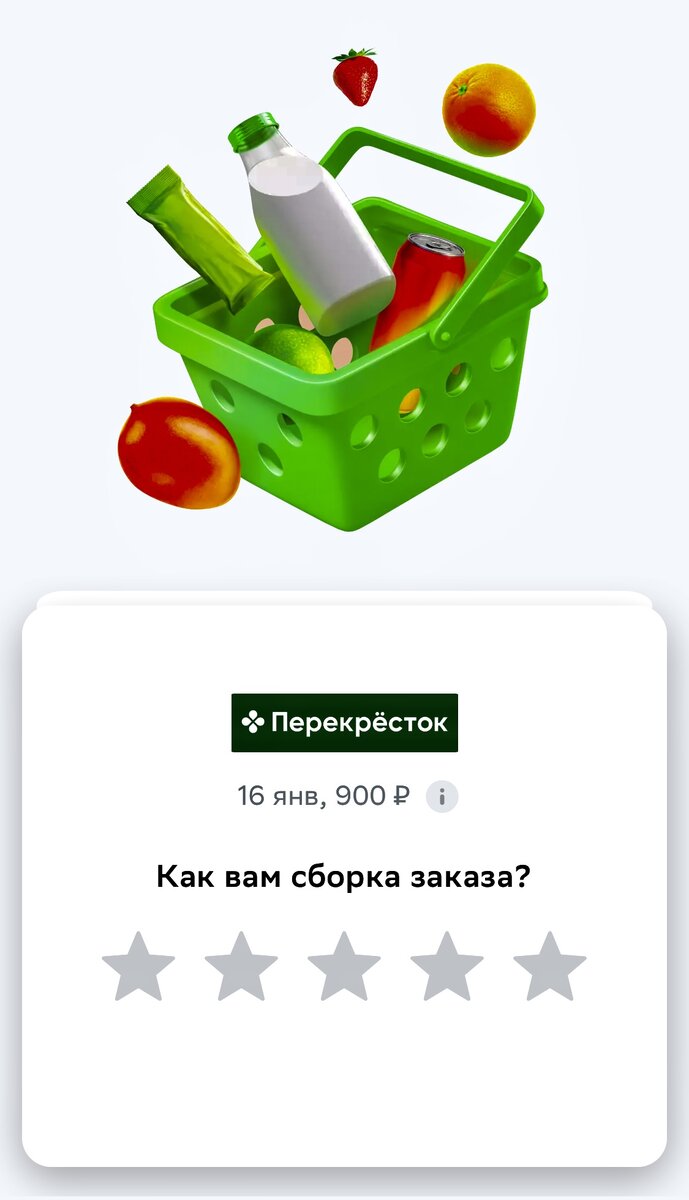Give order assembly two stars
The height and width of the screenshot is (1200, 689).
point(241,966)
